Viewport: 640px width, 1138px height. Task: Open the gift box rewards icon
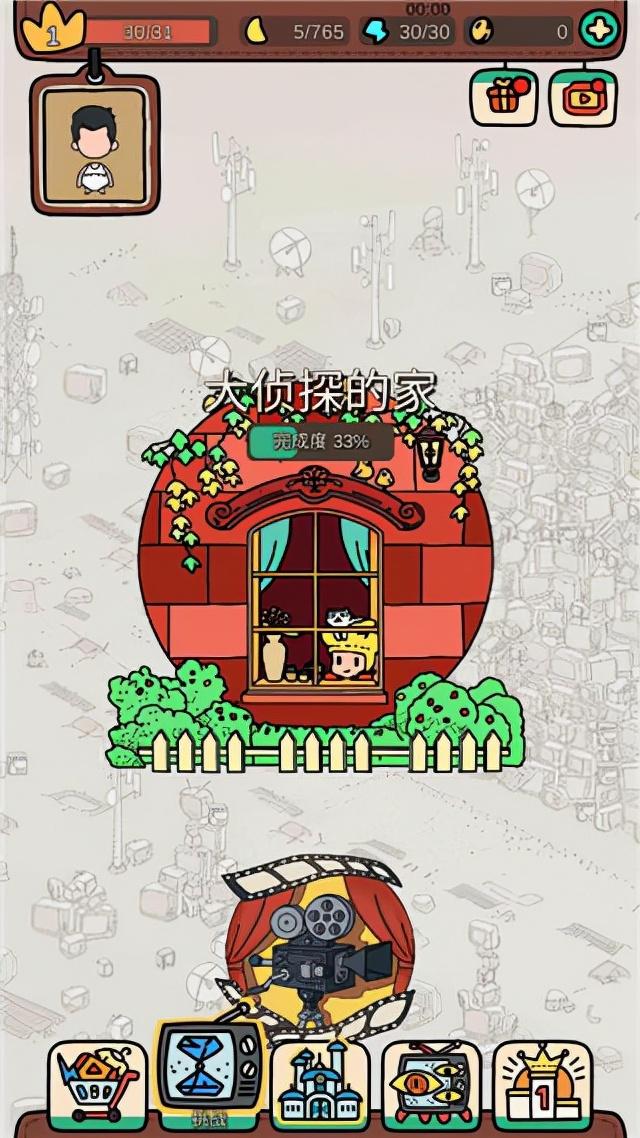tap(503, 97)
